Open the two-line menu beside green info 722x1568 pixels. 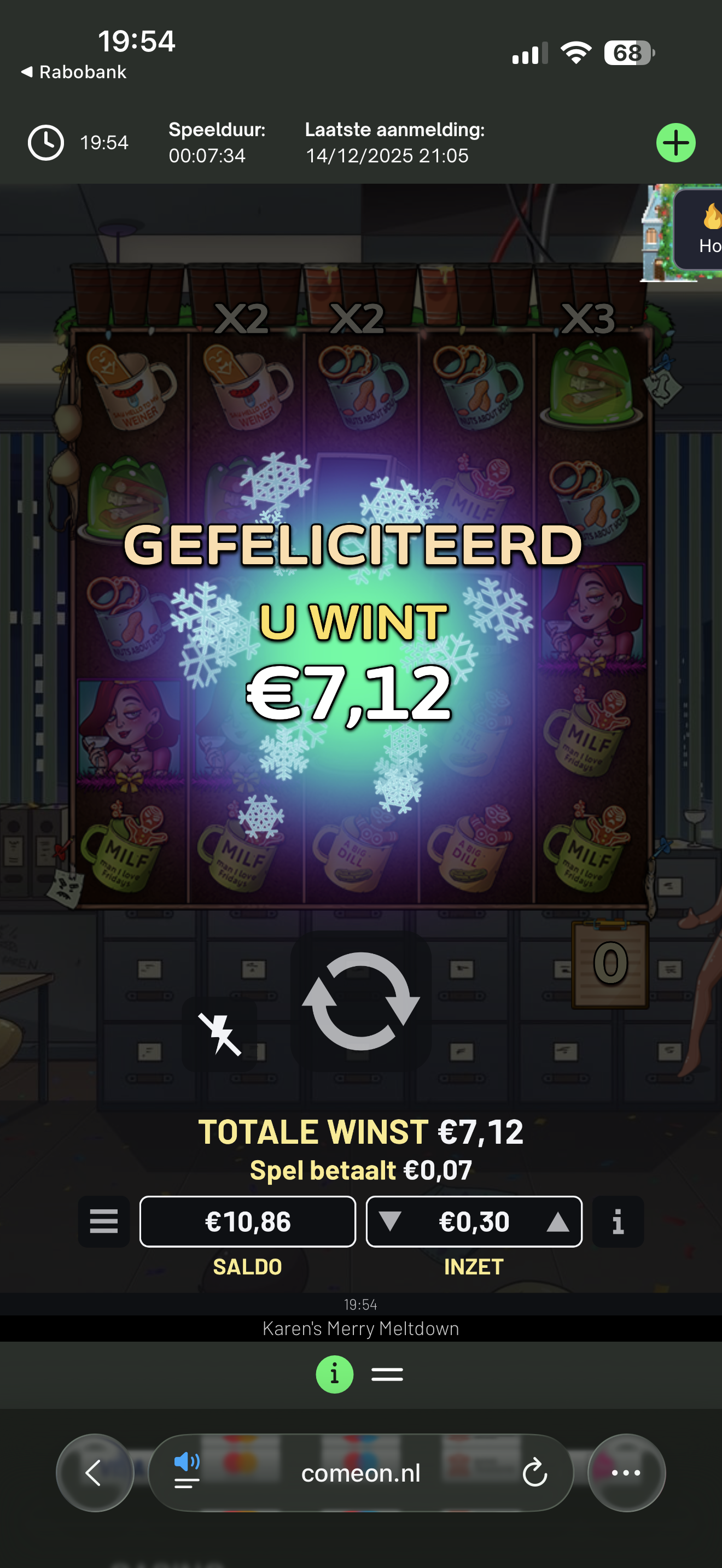387,1374
